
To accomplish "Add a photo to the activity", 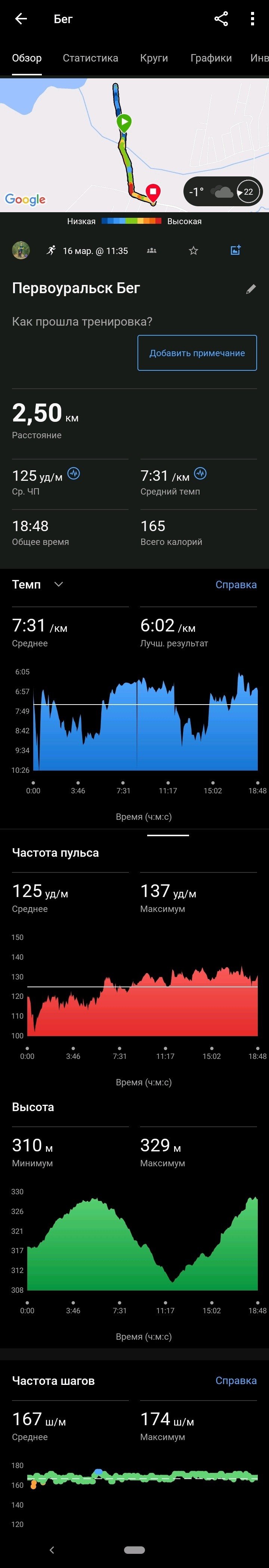I will 235,250.
